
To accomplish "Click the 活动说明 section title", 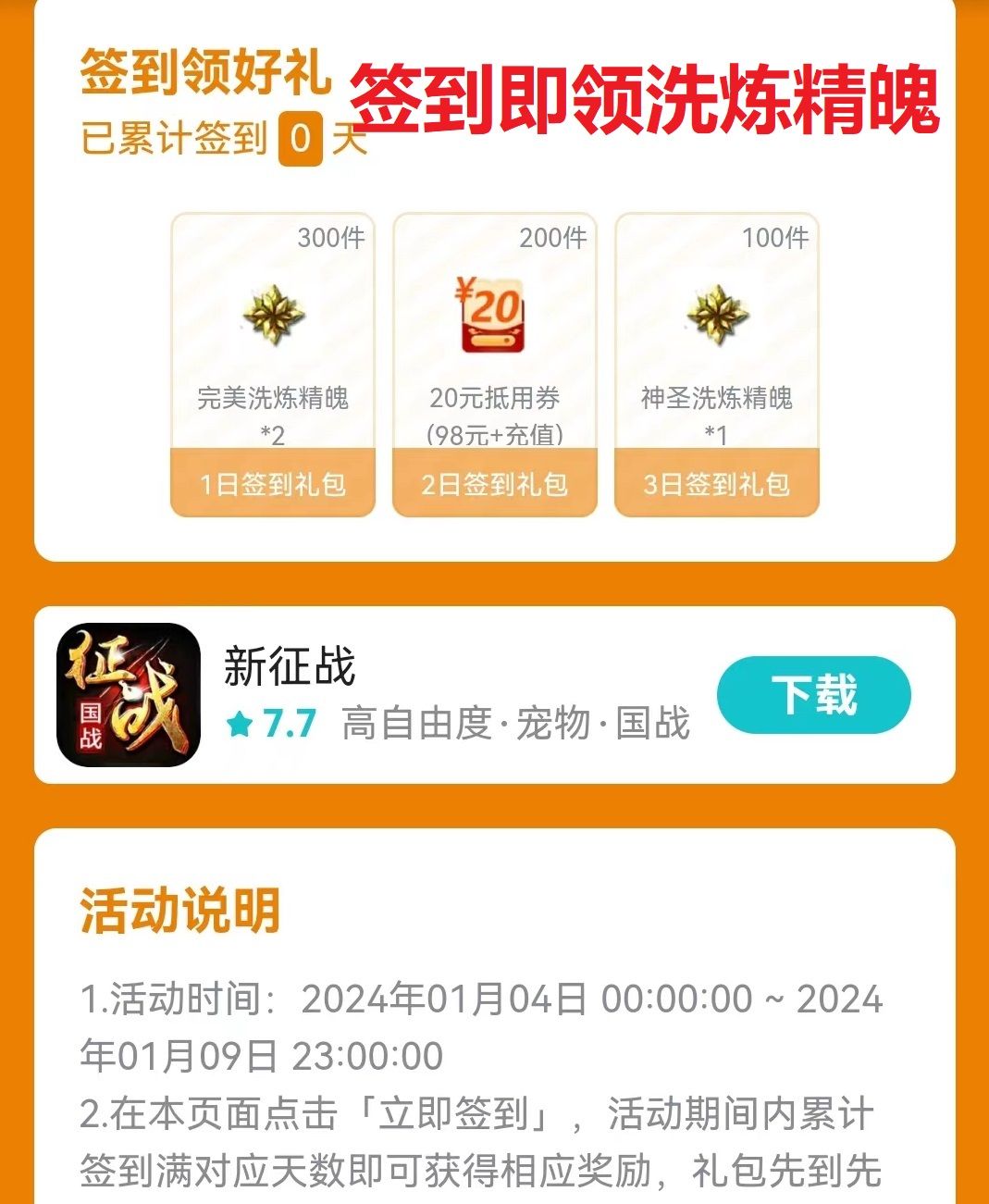I will (x=179, y=908).
